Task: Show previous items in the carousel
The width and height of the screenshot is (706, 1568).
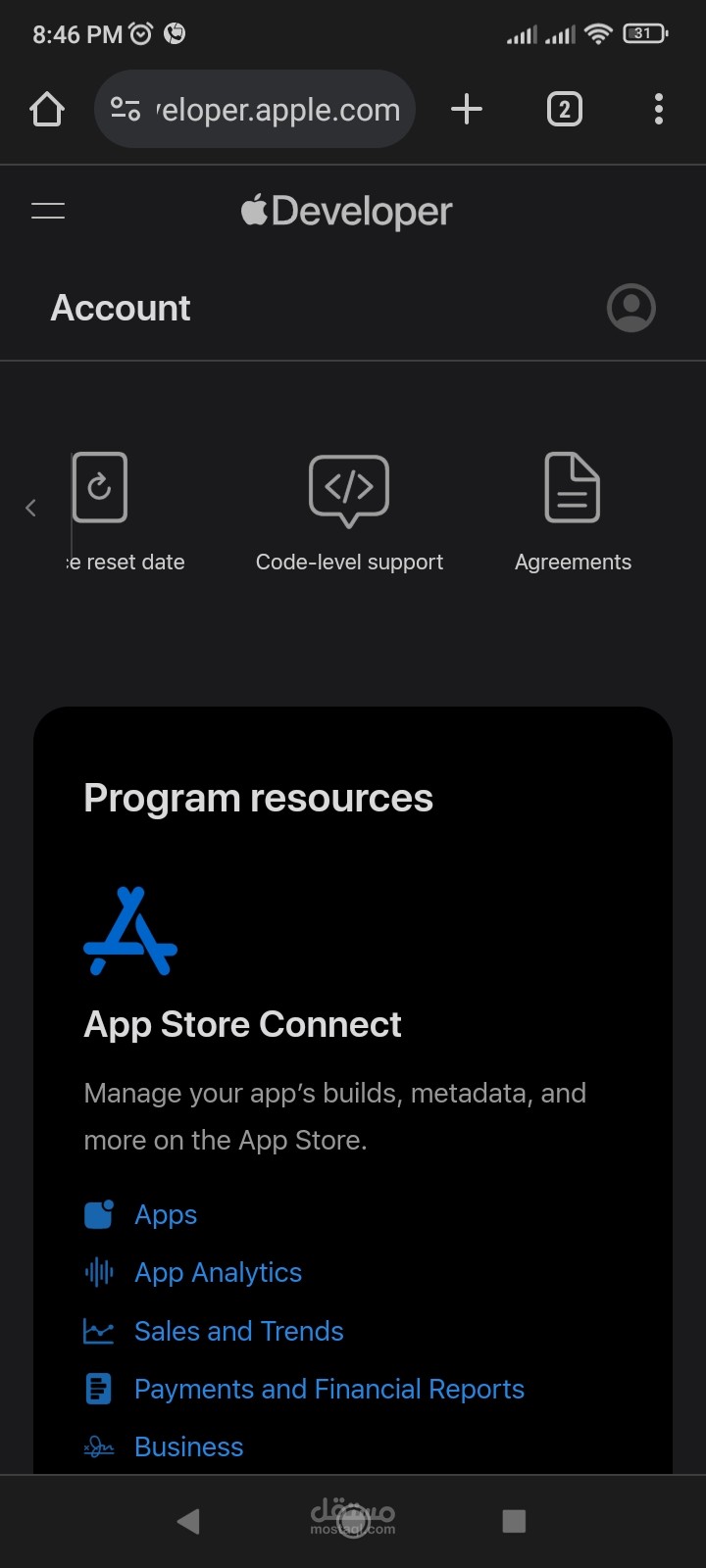Action: (x=30, y=508)
